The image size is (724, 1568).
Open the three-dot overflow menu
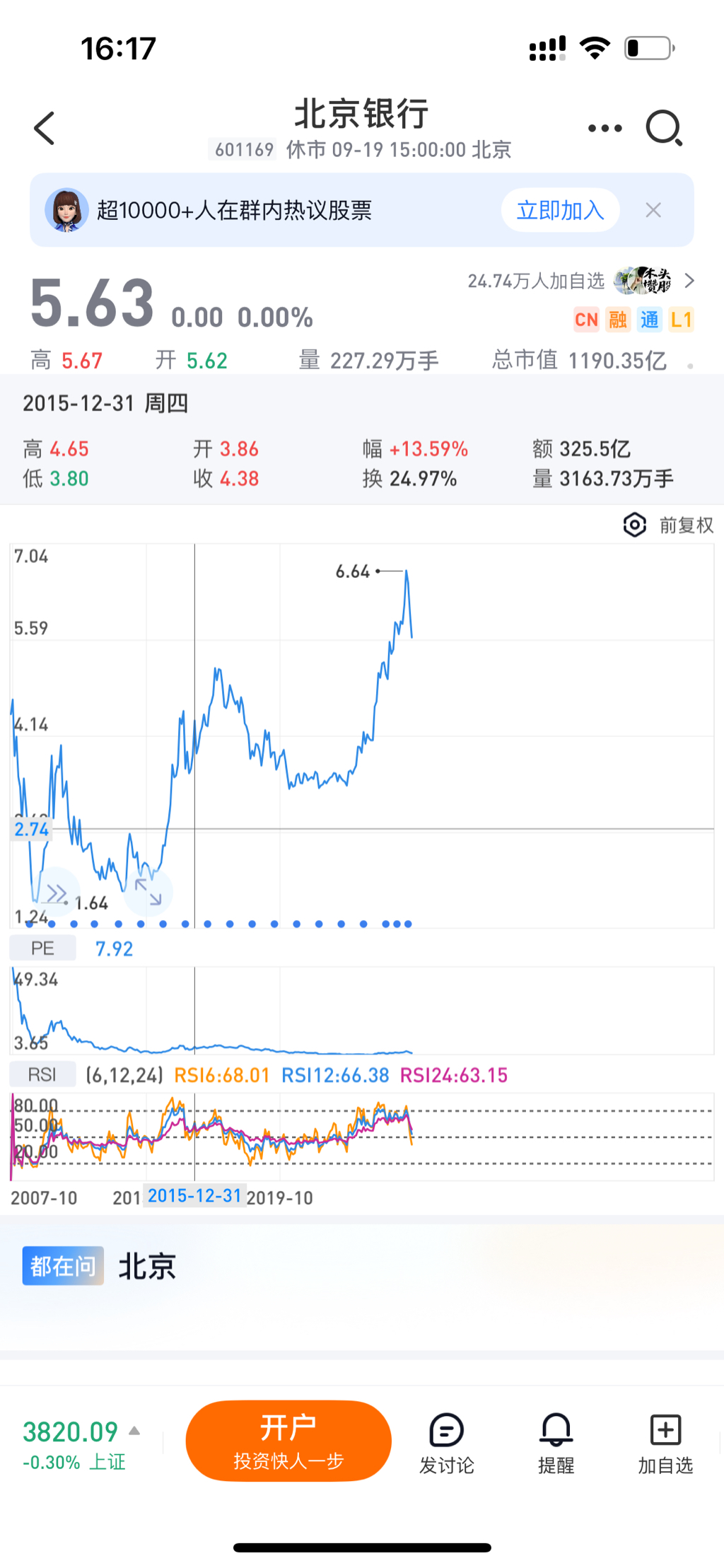(x=605, y=129)
